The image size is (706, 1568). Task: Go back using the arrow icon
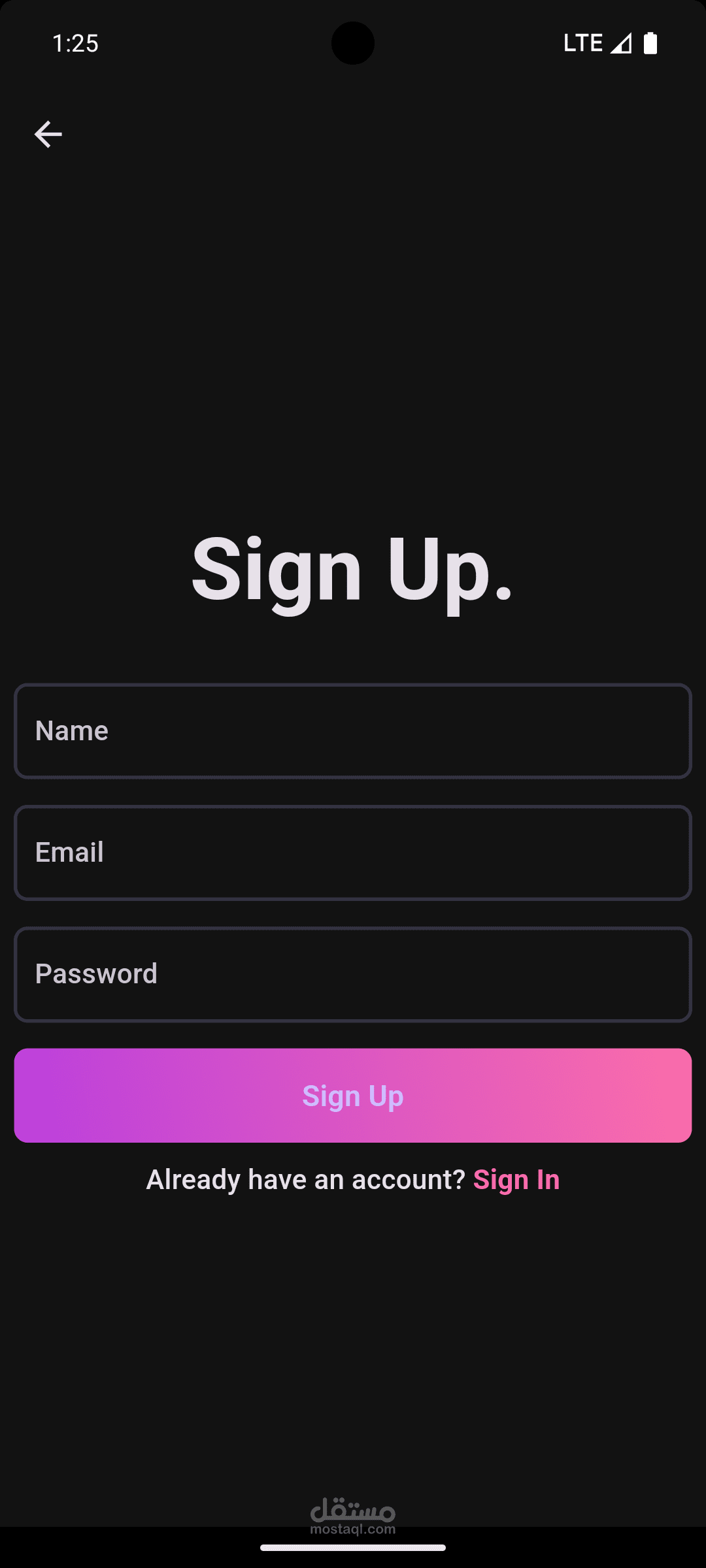[x=48, y=135]
